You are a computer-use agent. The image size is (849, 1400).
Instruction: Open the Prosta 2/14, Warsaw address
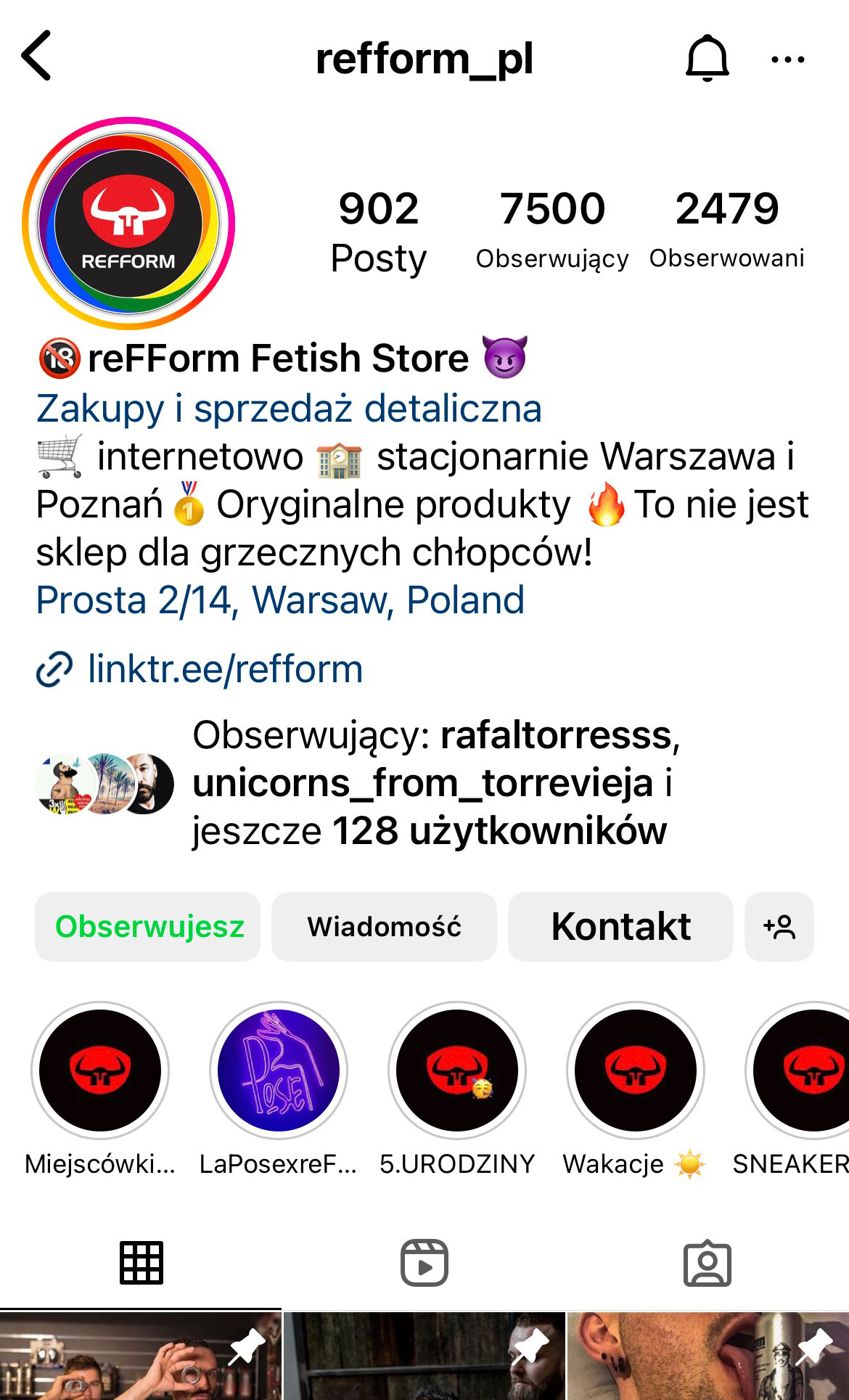(280, 600)
